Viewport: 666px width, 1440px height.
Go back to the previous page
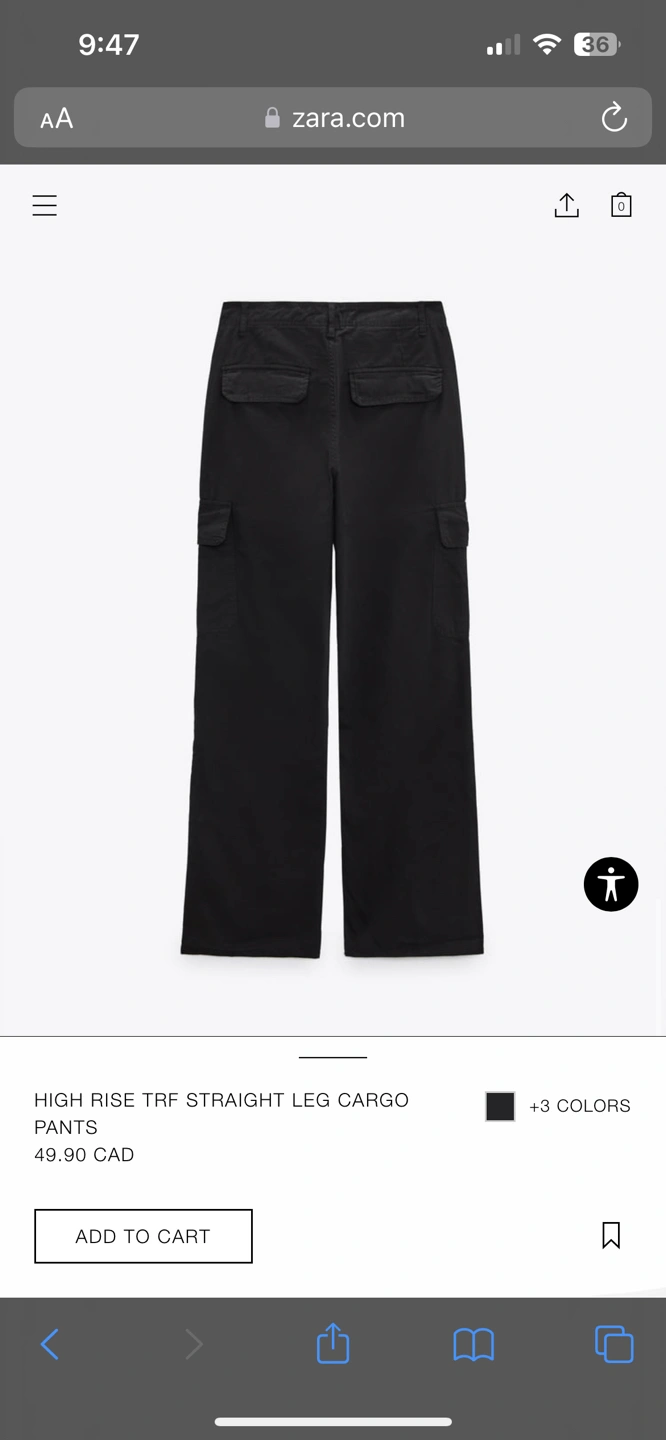pos(50,1344)
